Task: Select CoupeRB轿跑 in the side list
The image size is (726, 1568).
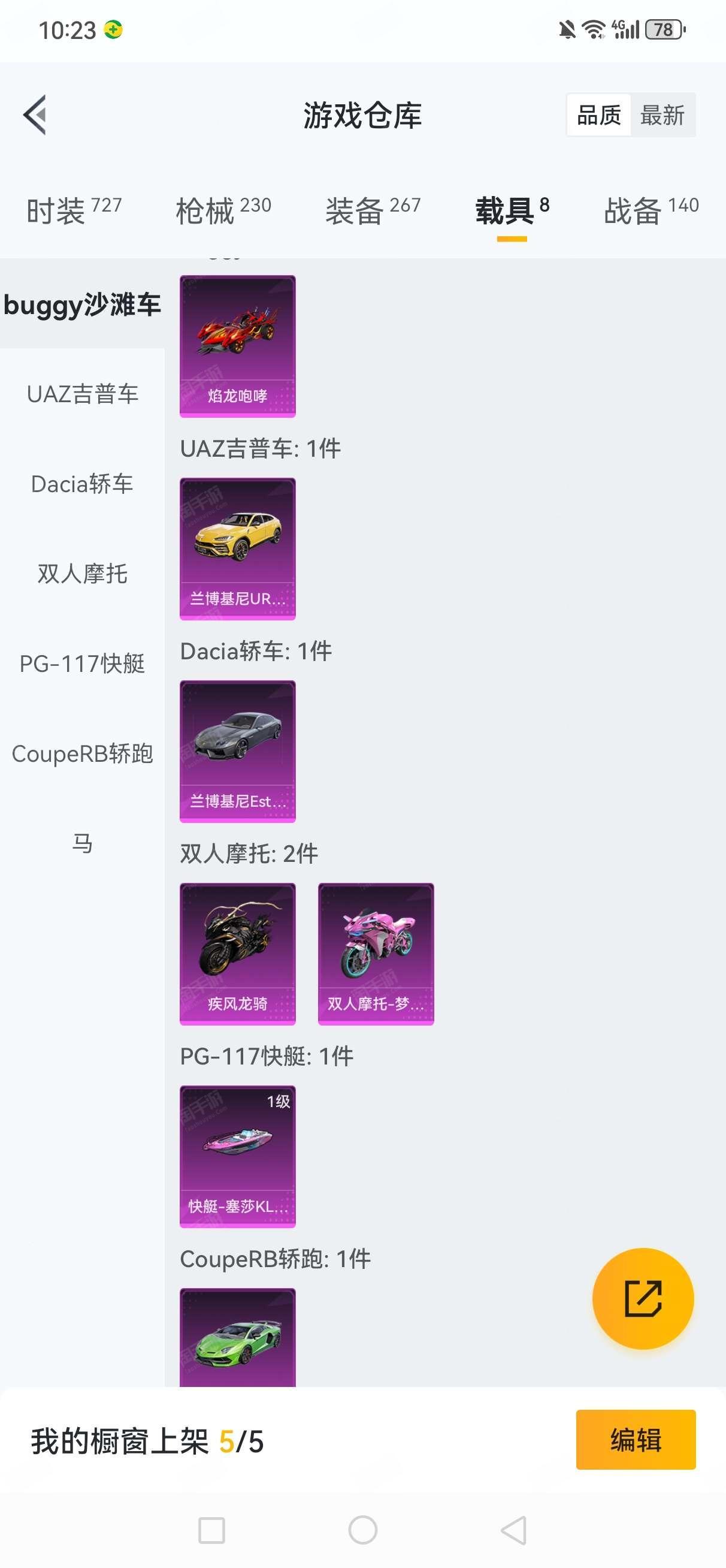Action: click(x=82, y=754)
